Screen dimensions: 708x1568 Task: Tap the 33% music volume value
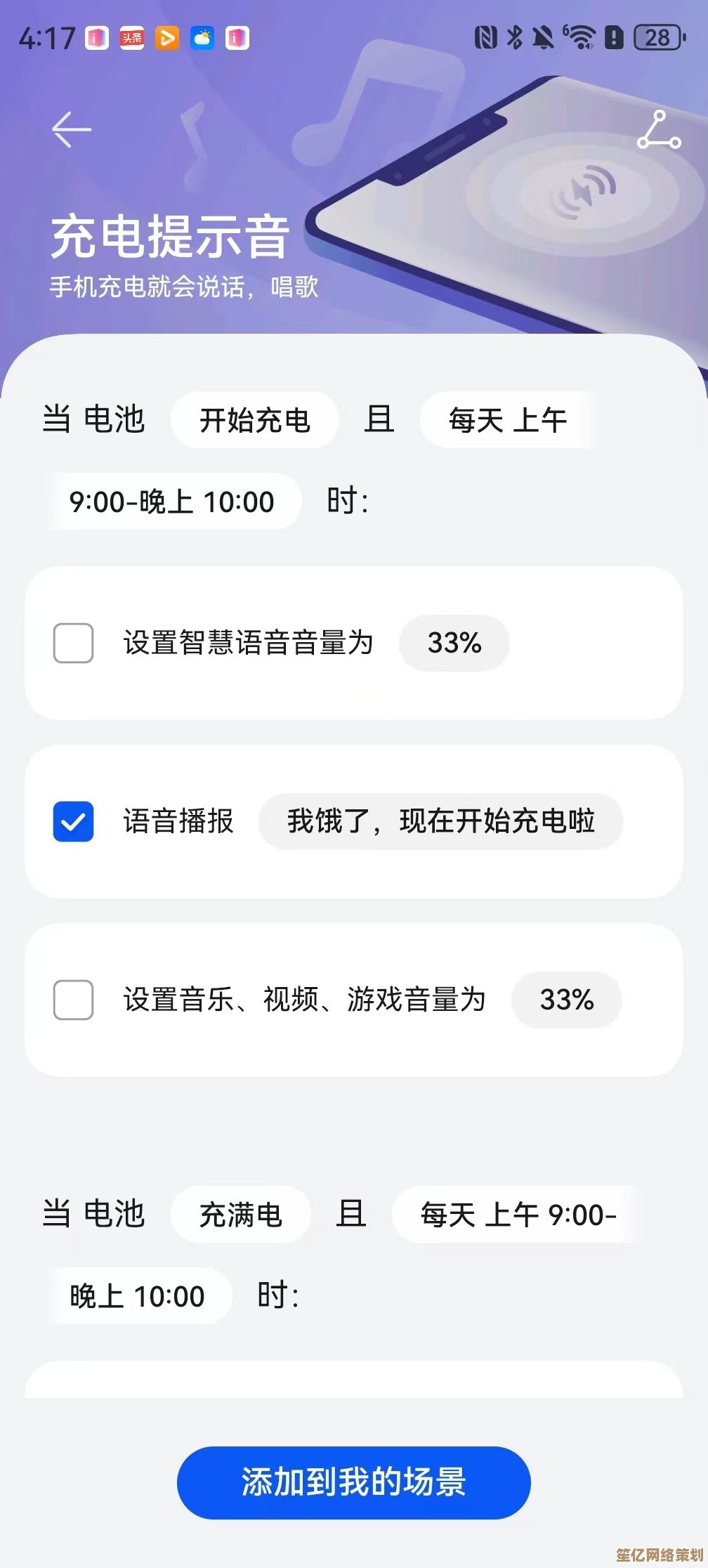(x=566, y=1000)
